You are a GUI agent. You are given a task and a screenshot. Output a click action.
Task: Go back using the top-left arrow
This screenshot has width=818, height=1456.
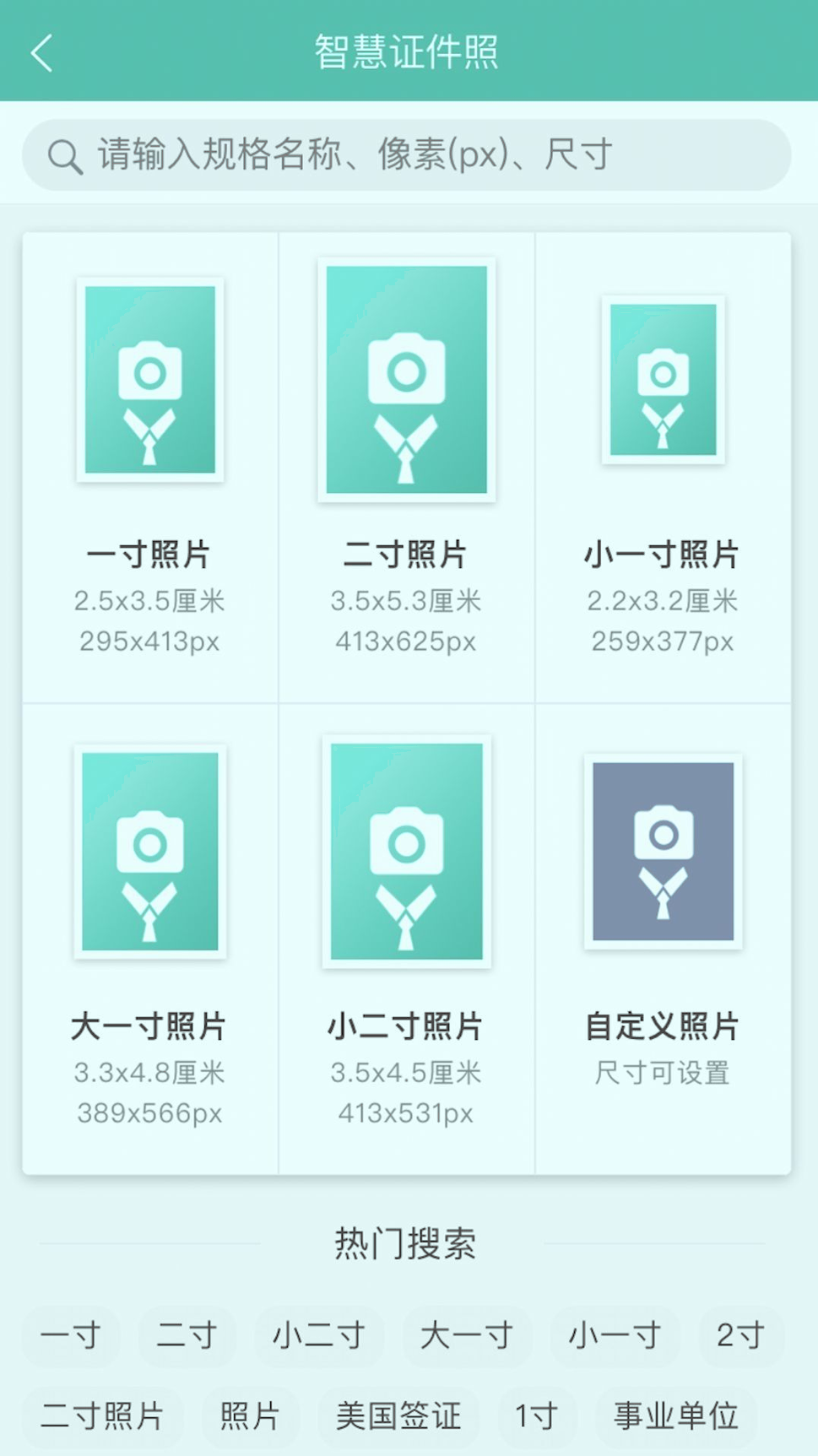[x=41, y=52]
